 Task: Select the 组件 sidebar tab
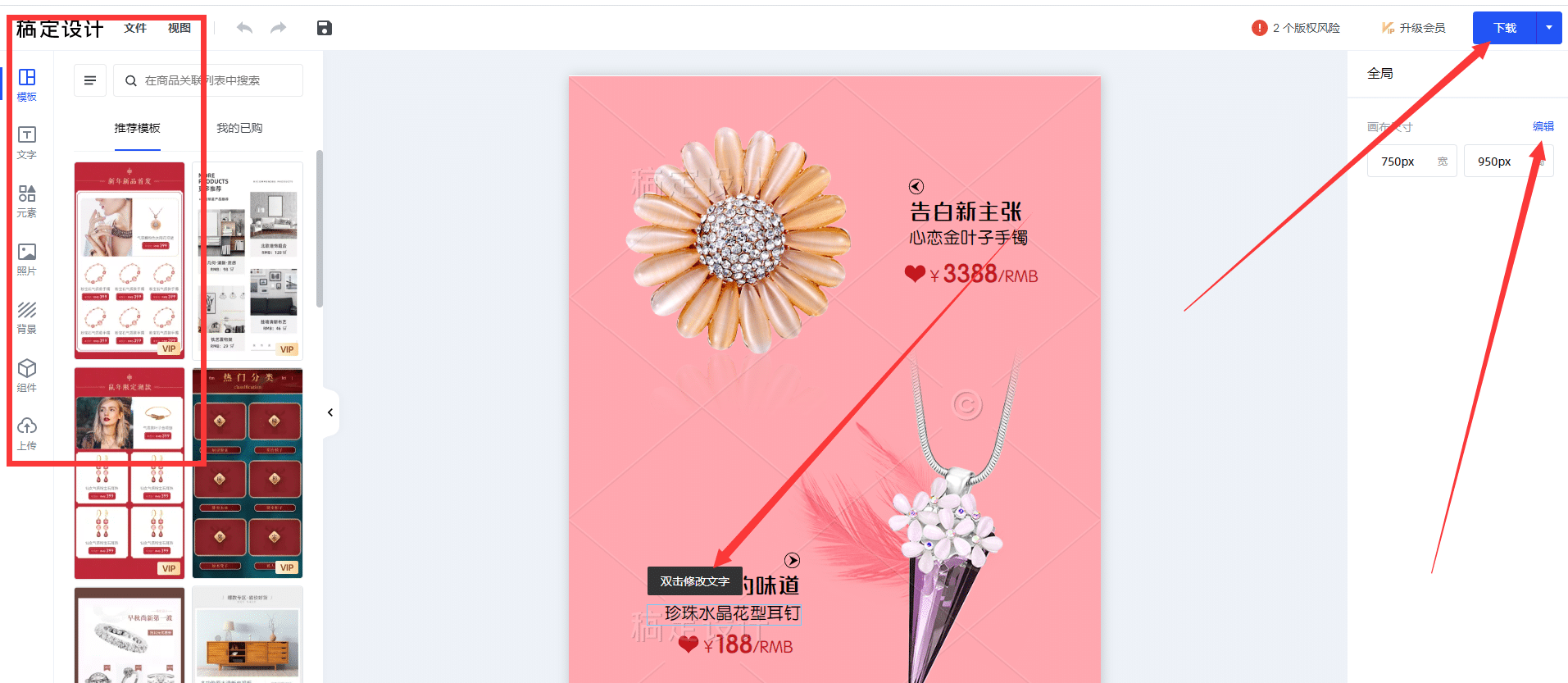pos(27,376)
